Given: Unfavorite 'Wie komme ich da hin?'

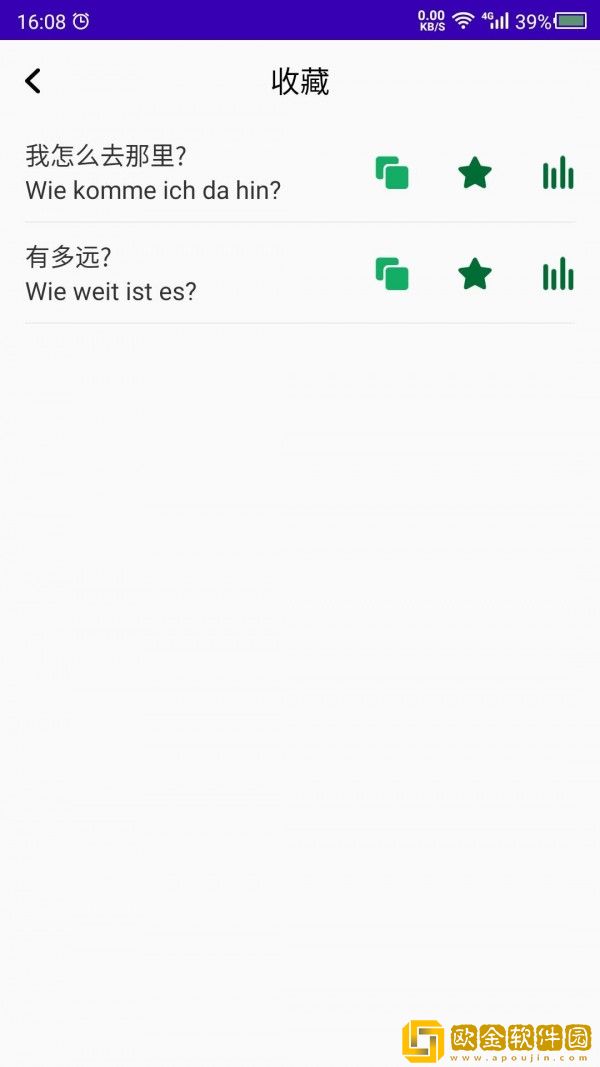Looking at the screenshot, I should [x=475, y=173].
